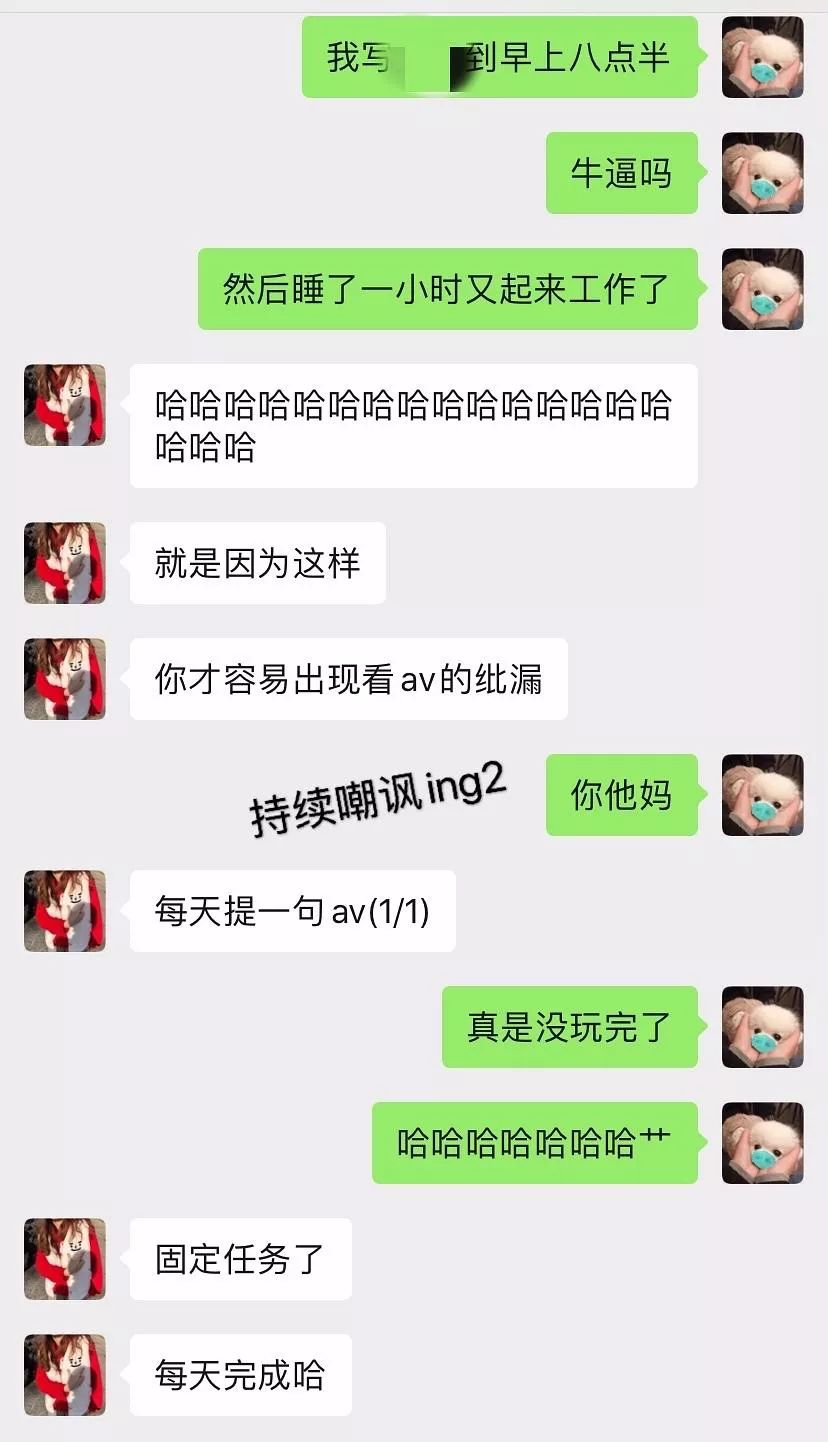Tap the avatar next to '每天完成哈' message
Screen dimensions: 828x1442
click(64, 1375)
